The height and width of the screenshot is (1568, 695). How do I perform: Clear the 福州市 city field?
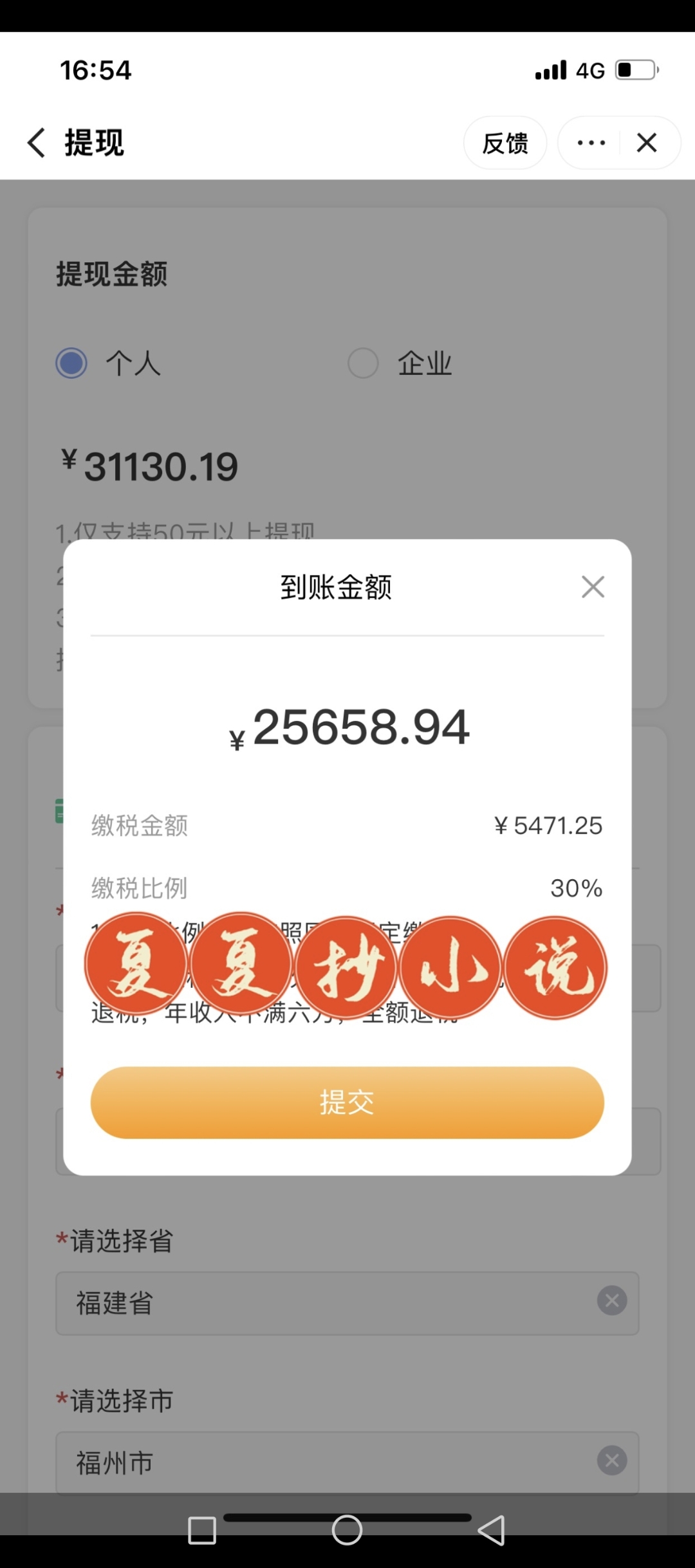point(611,1461)
